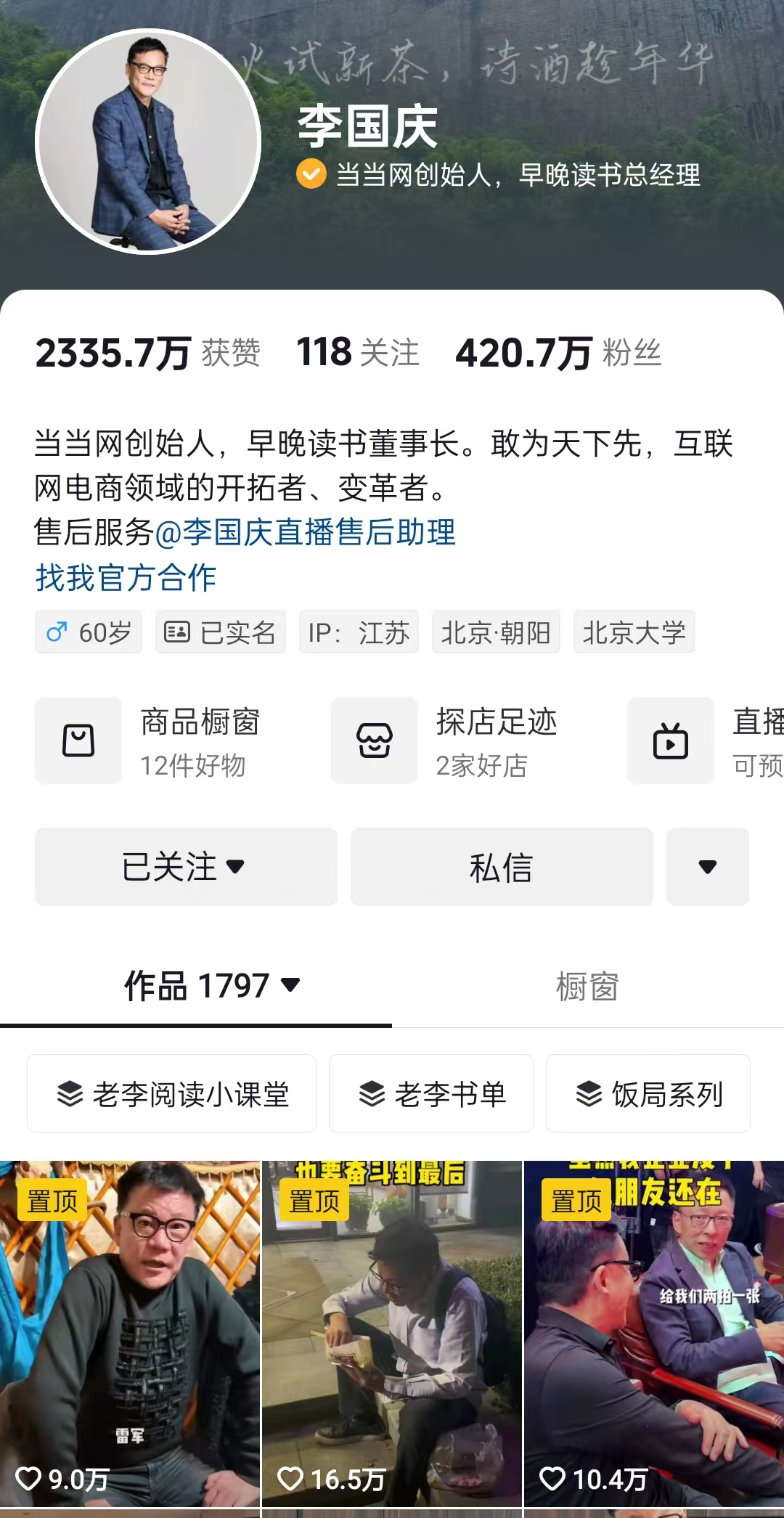This screenshot has height=1518, width=784.
Task: Expand the arrow next to 私信
Action: coord(707,867)
